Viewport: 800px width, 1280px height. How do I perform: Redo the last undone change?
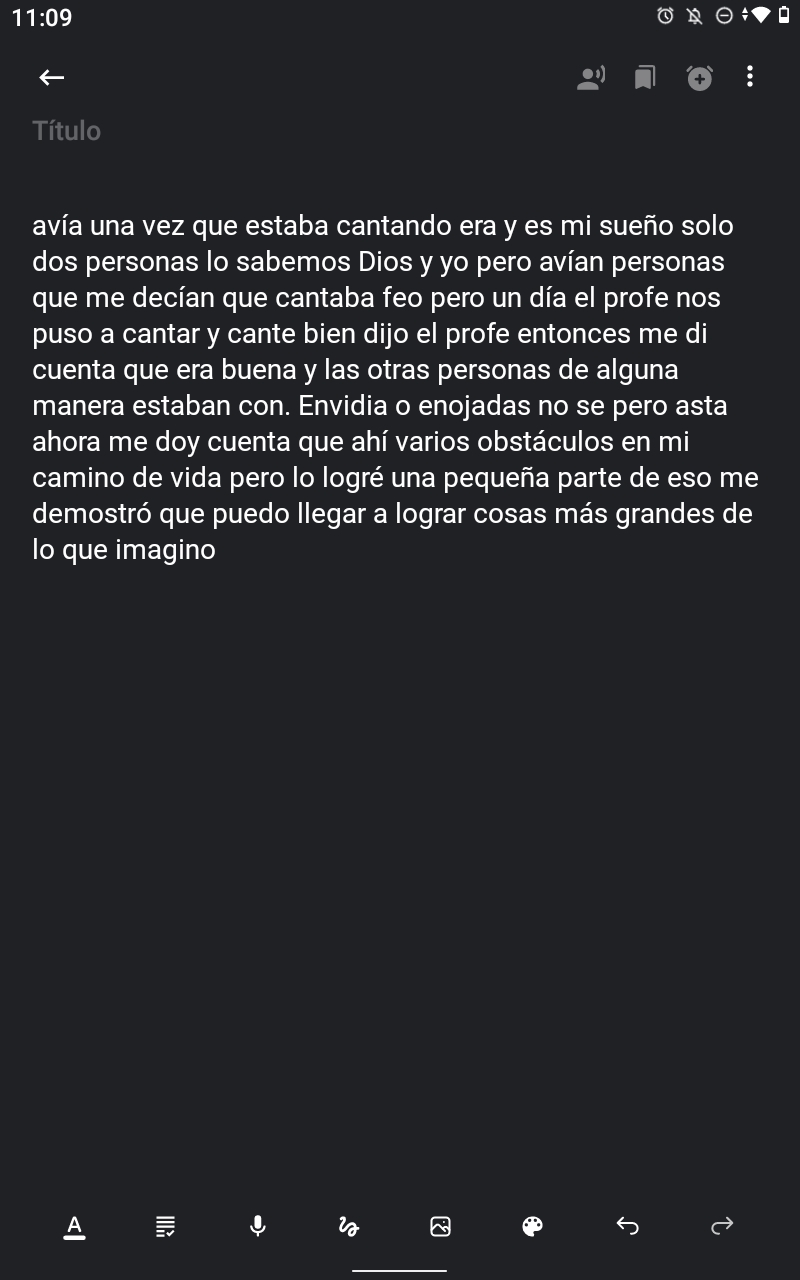(x=721, y=1226)
